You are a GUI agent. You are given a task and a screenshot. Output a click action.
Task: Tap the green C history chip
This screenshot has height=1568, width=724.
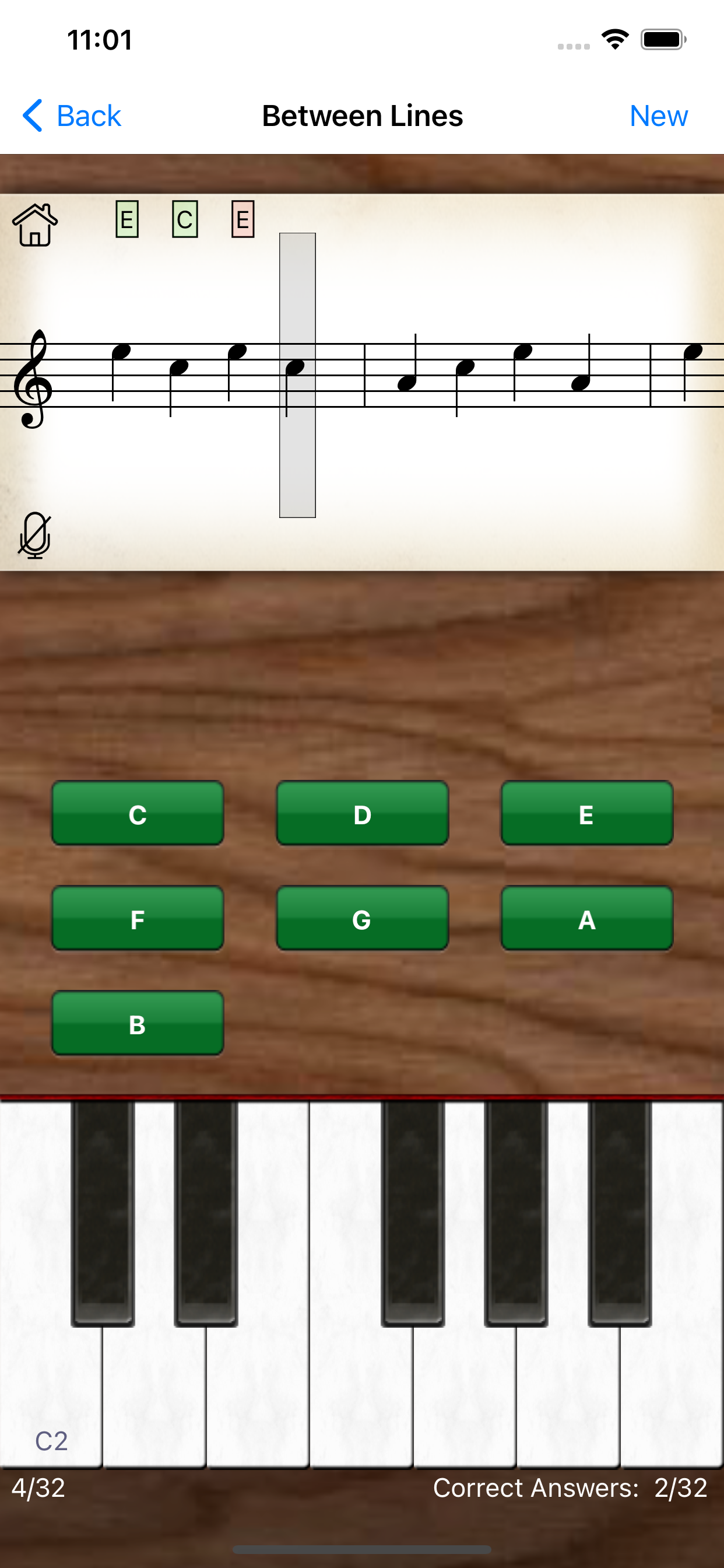pyautogui.click(x=184, y=220)
